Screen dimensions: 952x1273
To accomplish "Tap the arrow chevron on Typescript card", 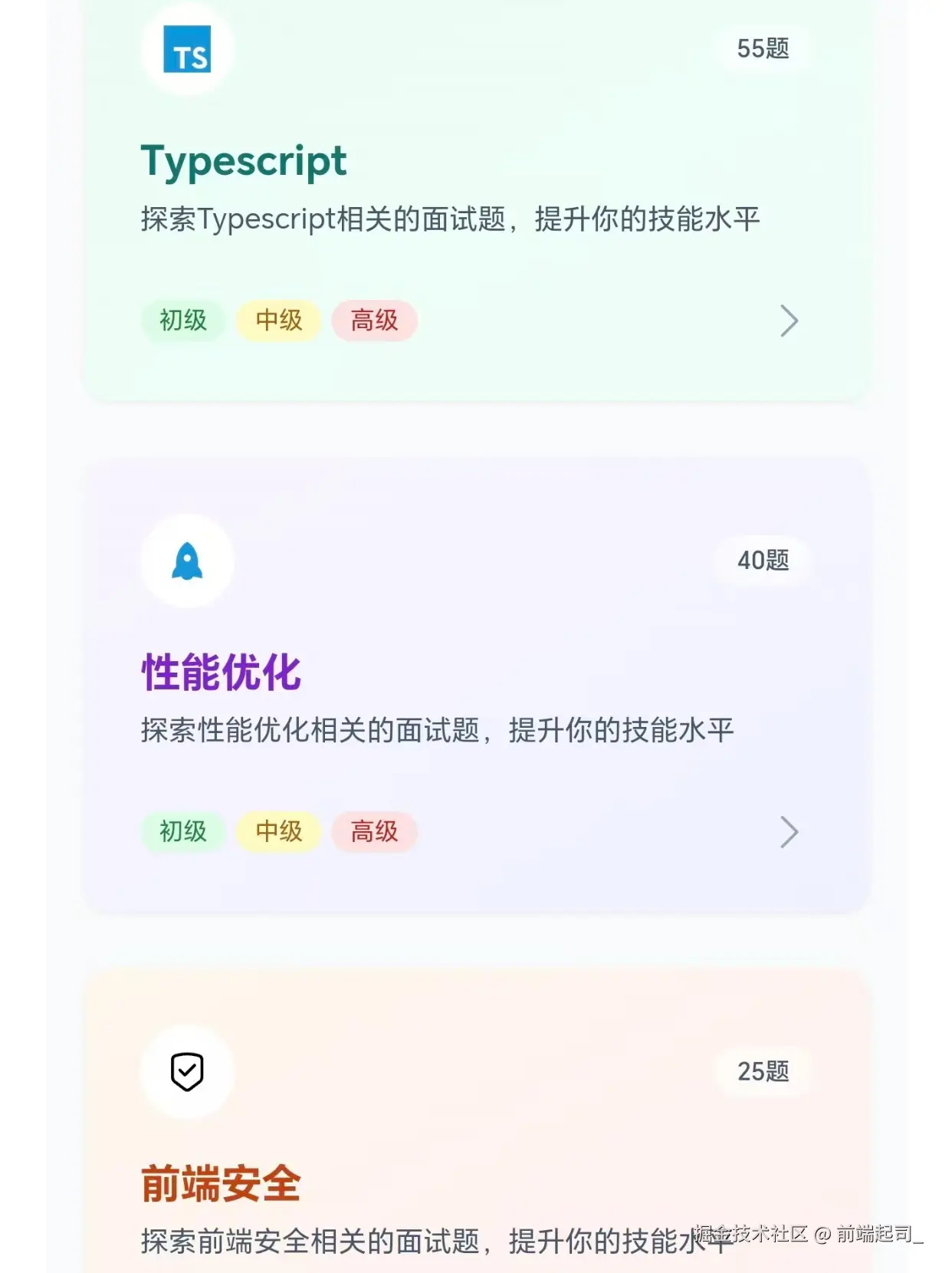I will click(789, 321).
